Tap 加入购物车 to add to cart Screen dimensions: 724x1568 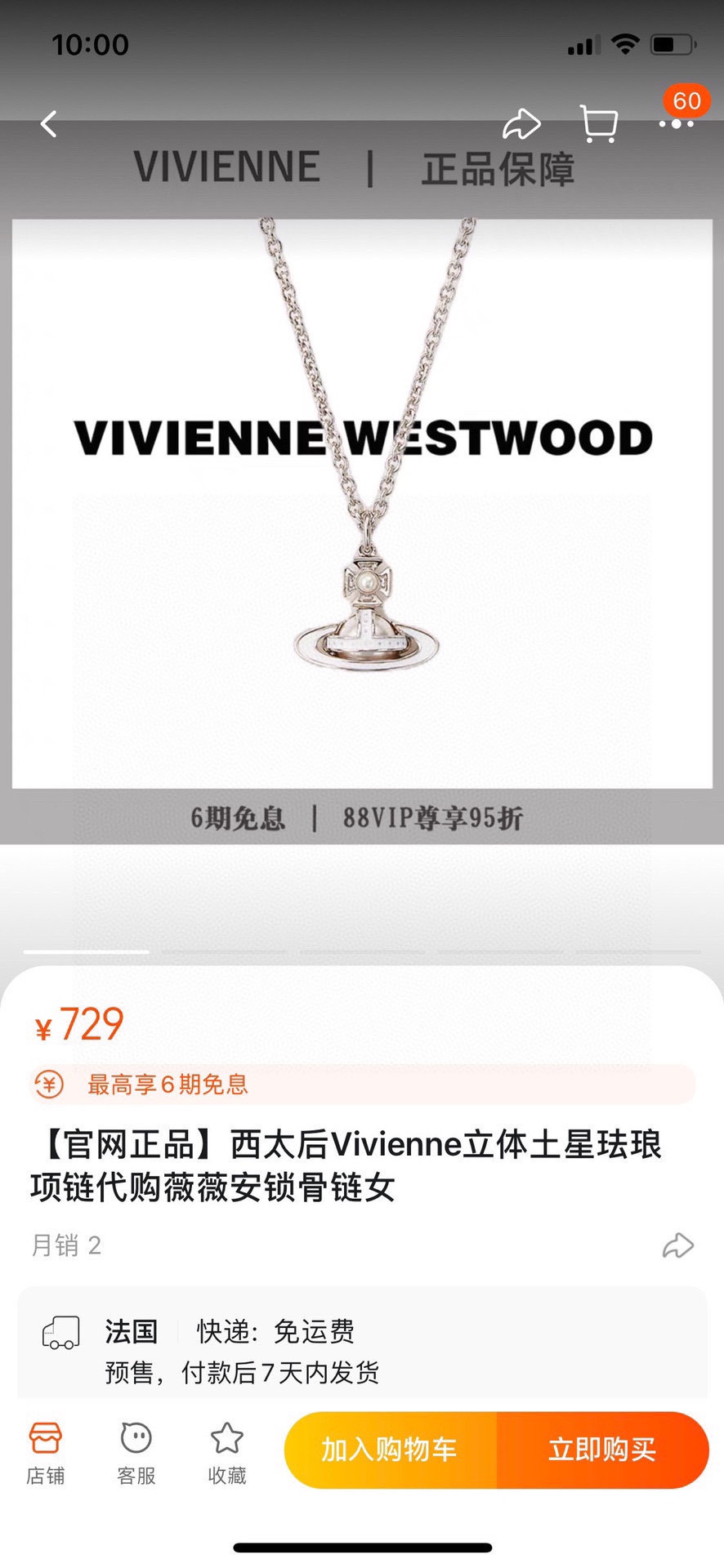390,1450
